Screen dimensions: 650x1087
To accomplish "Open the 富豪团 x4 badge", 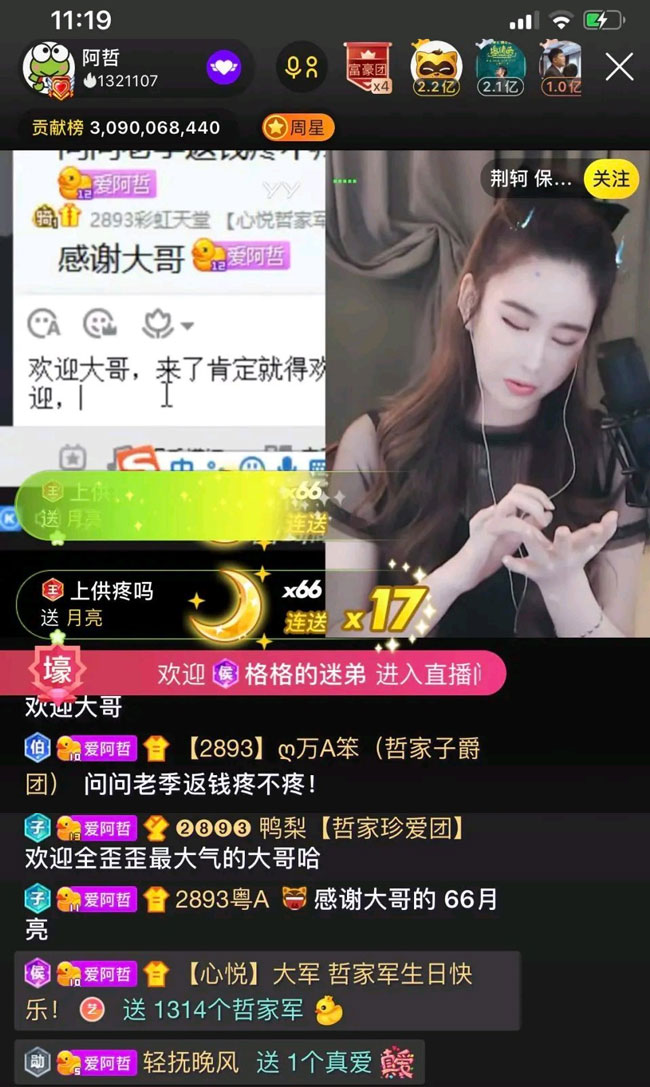I will pos(367,68).
